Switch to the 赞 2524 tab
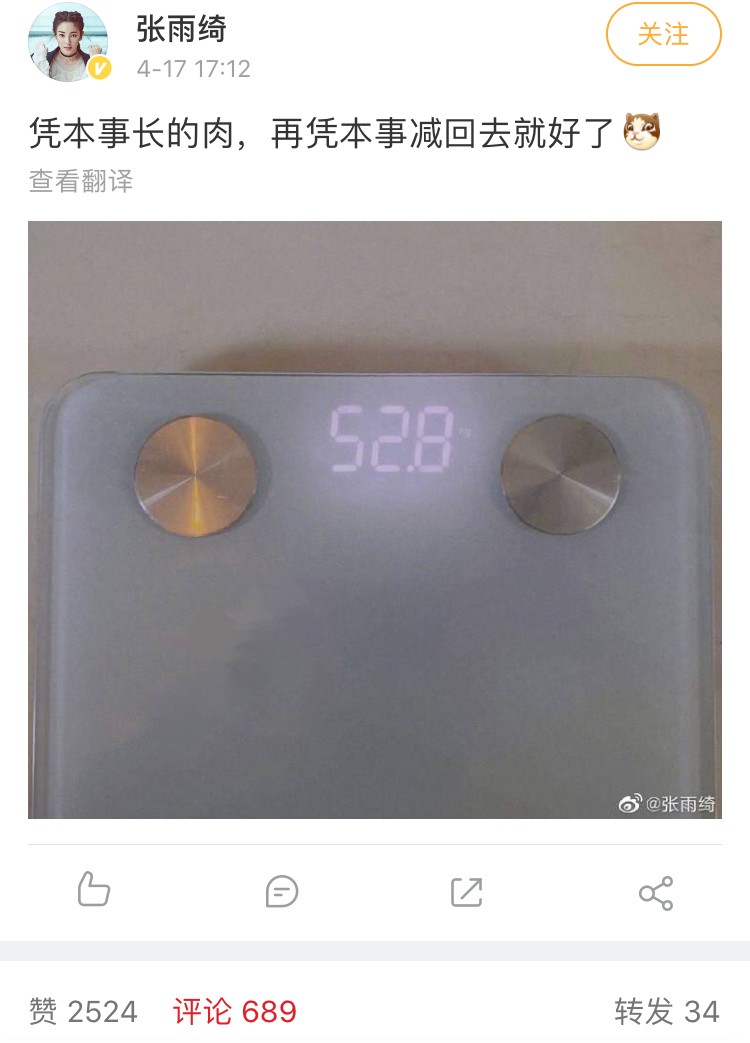The width and height of the screenshot is (750, 1043). 83,1011
